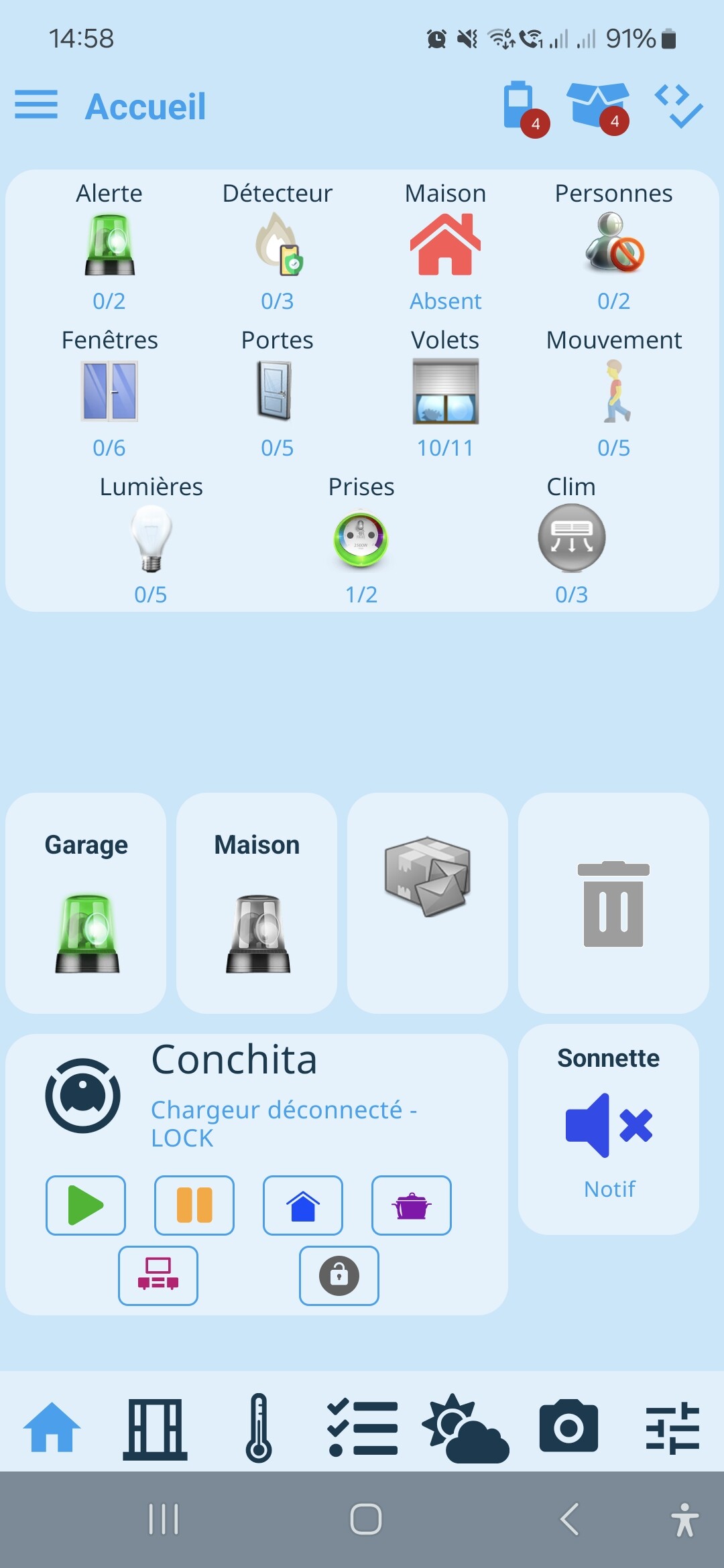Tap the trash bin card

point(613,903)
